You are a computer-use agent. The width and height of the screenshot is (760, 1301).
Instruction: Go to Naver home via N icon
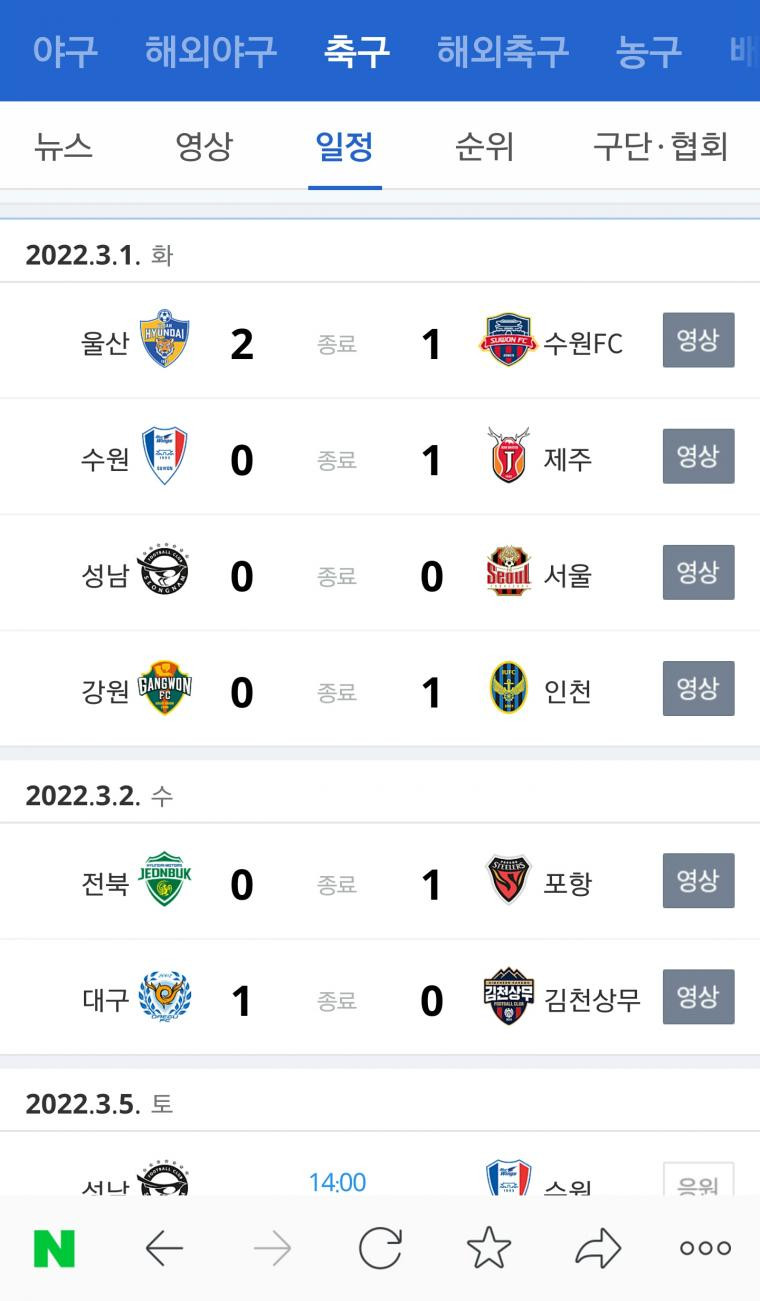54,1248
